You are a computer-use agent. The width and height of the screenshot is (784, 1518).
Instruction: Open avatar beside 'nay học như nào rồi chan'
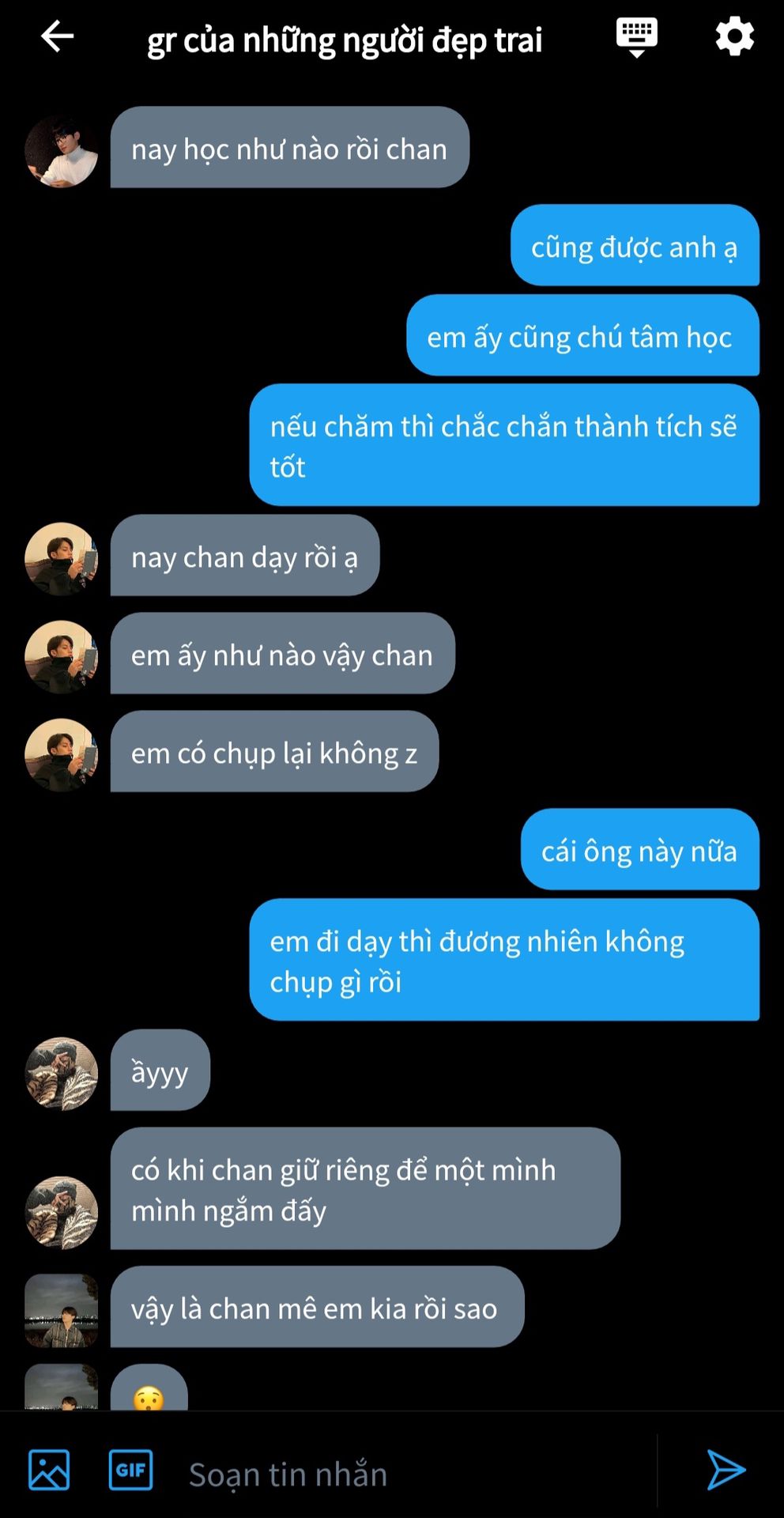(x=62, y=151)
